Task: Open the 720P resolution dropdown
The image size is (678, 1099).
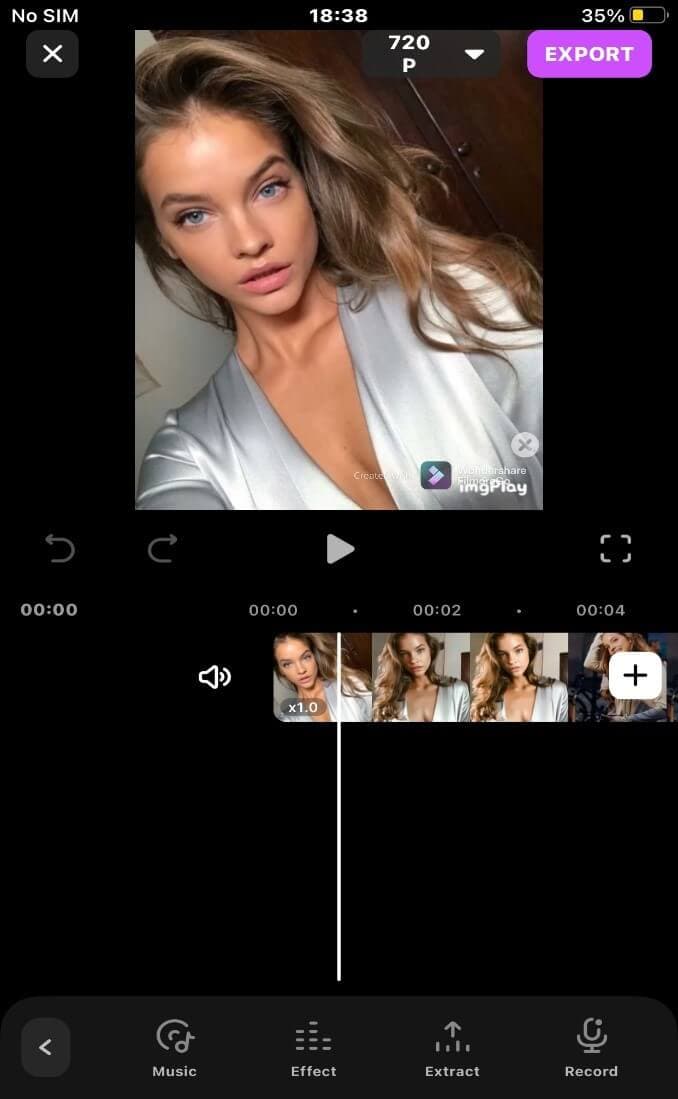Action: pos(431,54)
